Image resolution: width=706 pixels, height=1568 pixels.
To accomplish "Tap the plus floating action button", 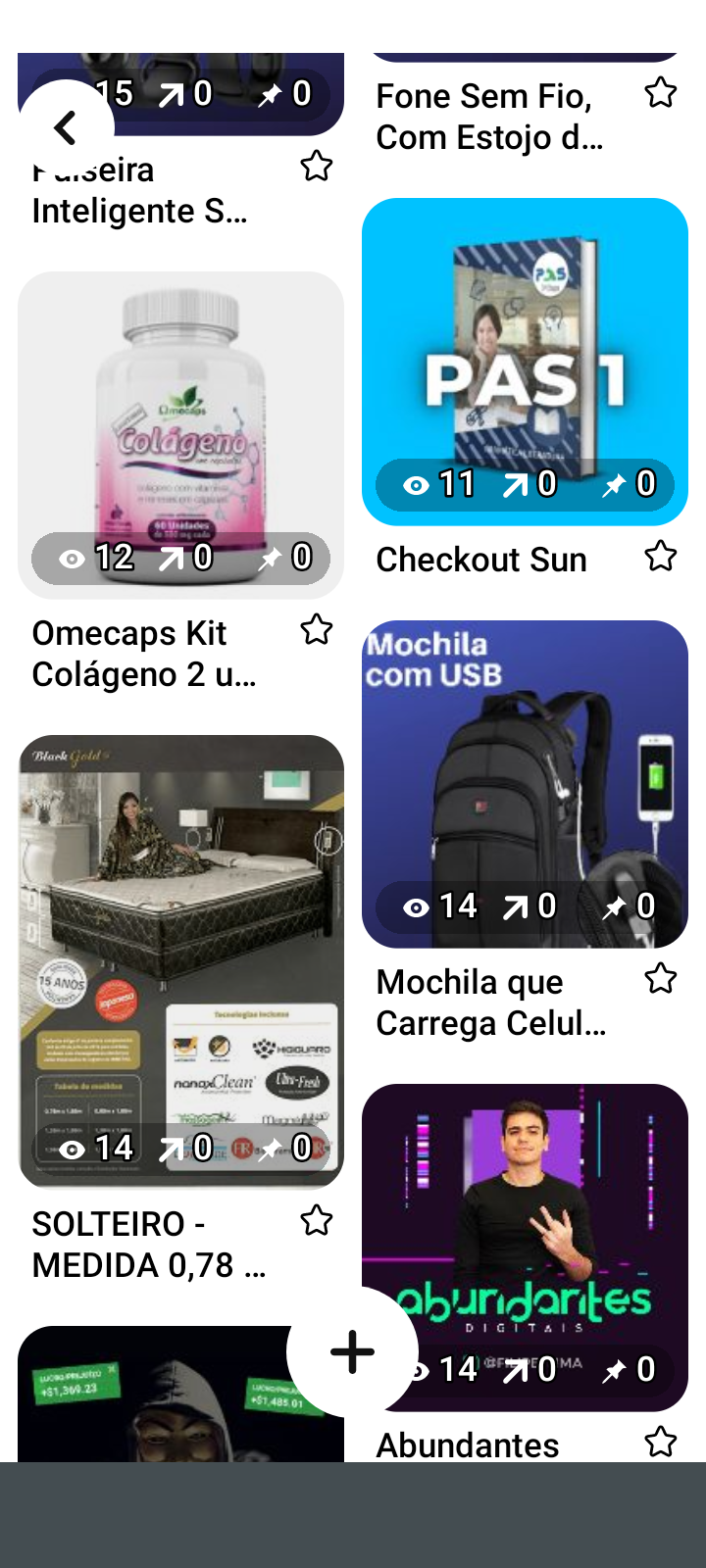I will [x=352, y=1352].
